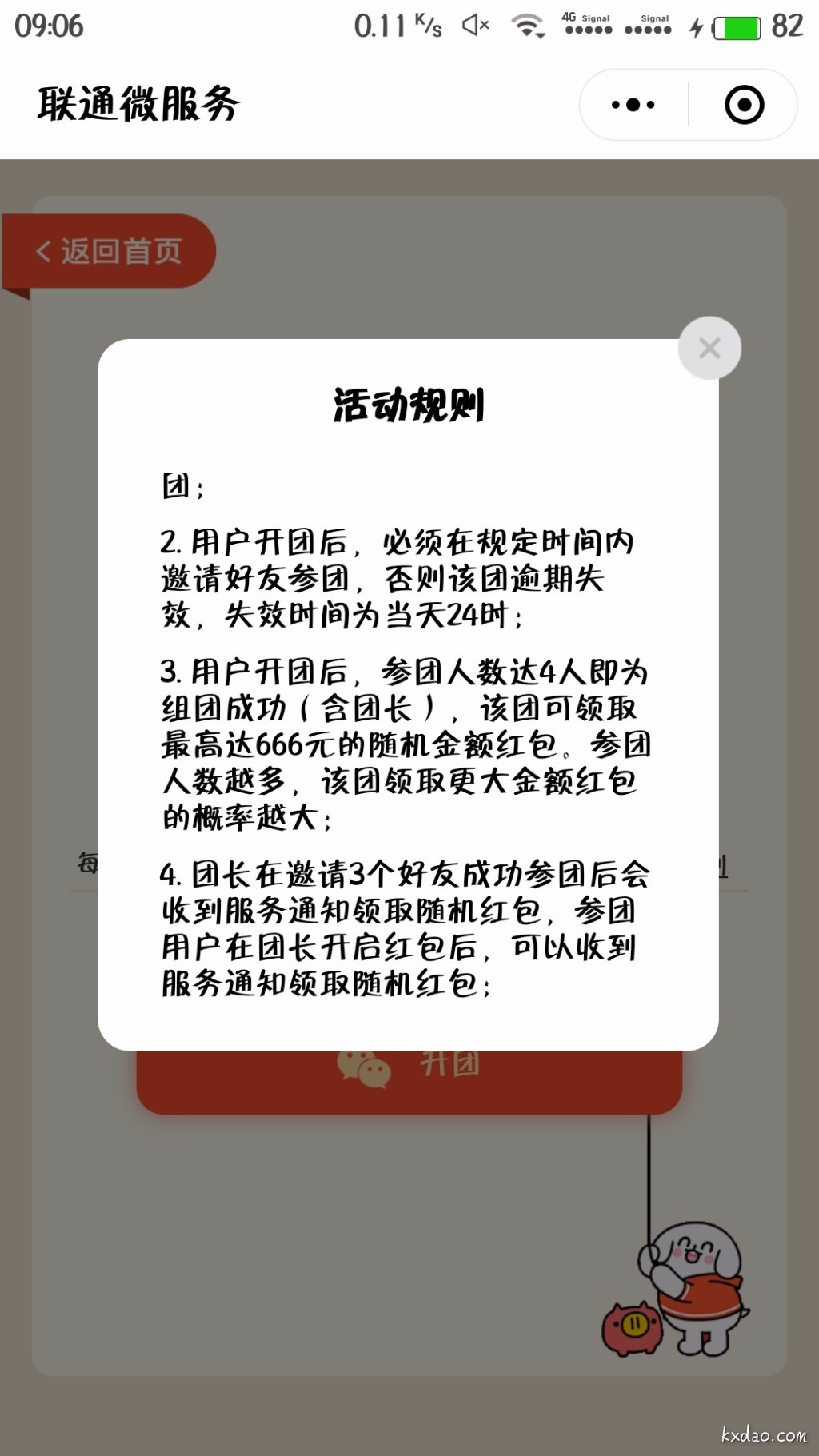Exit the mini program via circle icon

click(744, 105)
